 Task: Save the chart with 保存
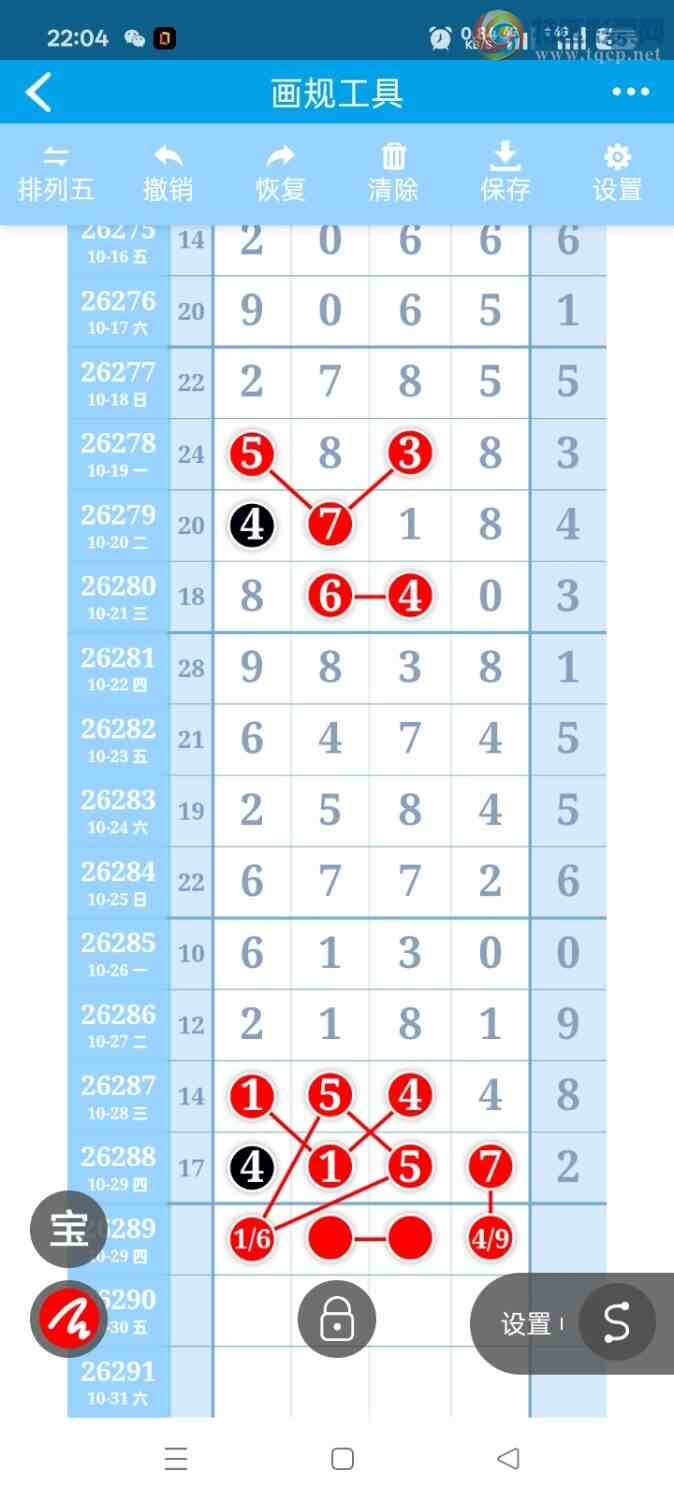(506, 173)
